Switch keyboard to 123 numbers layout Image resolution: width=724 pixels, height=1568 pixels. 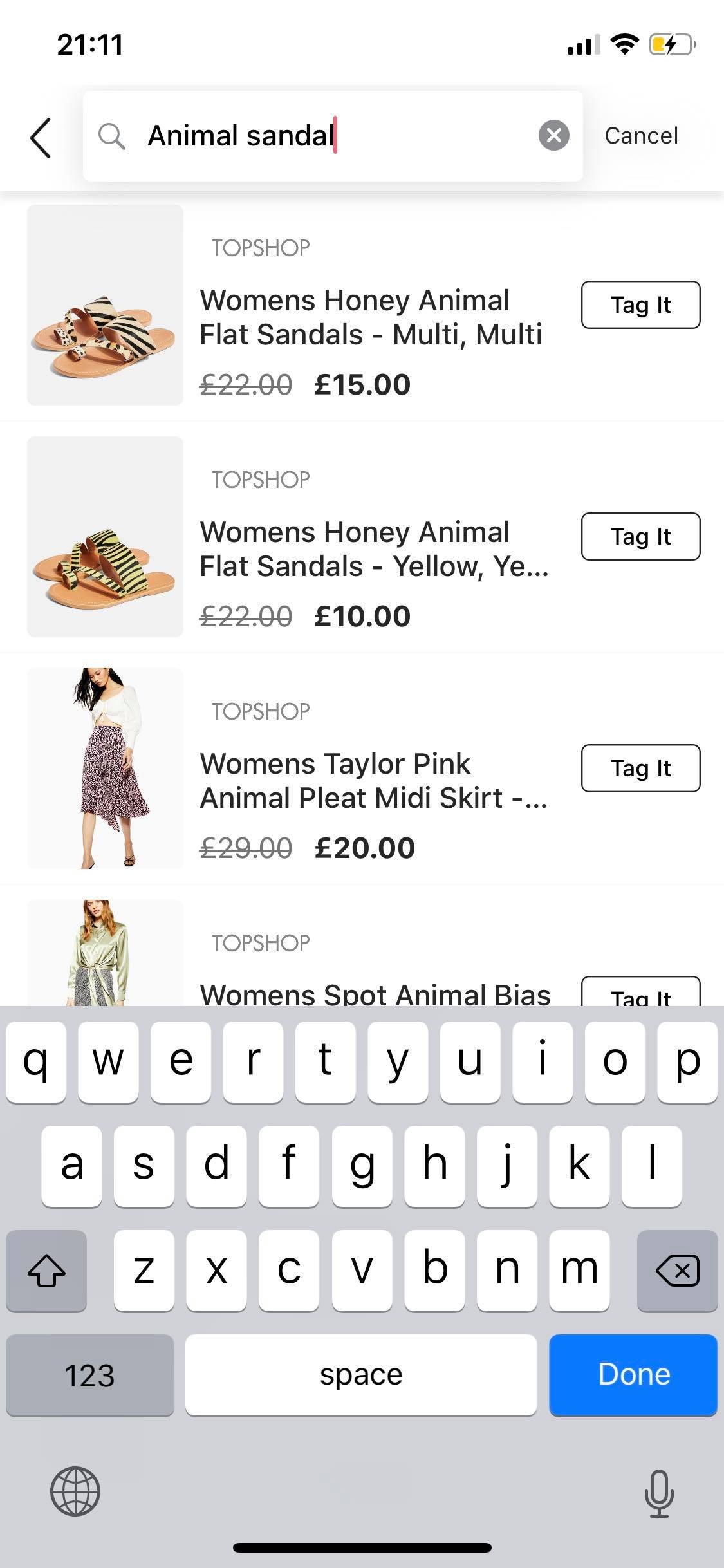pos(89,1375)
